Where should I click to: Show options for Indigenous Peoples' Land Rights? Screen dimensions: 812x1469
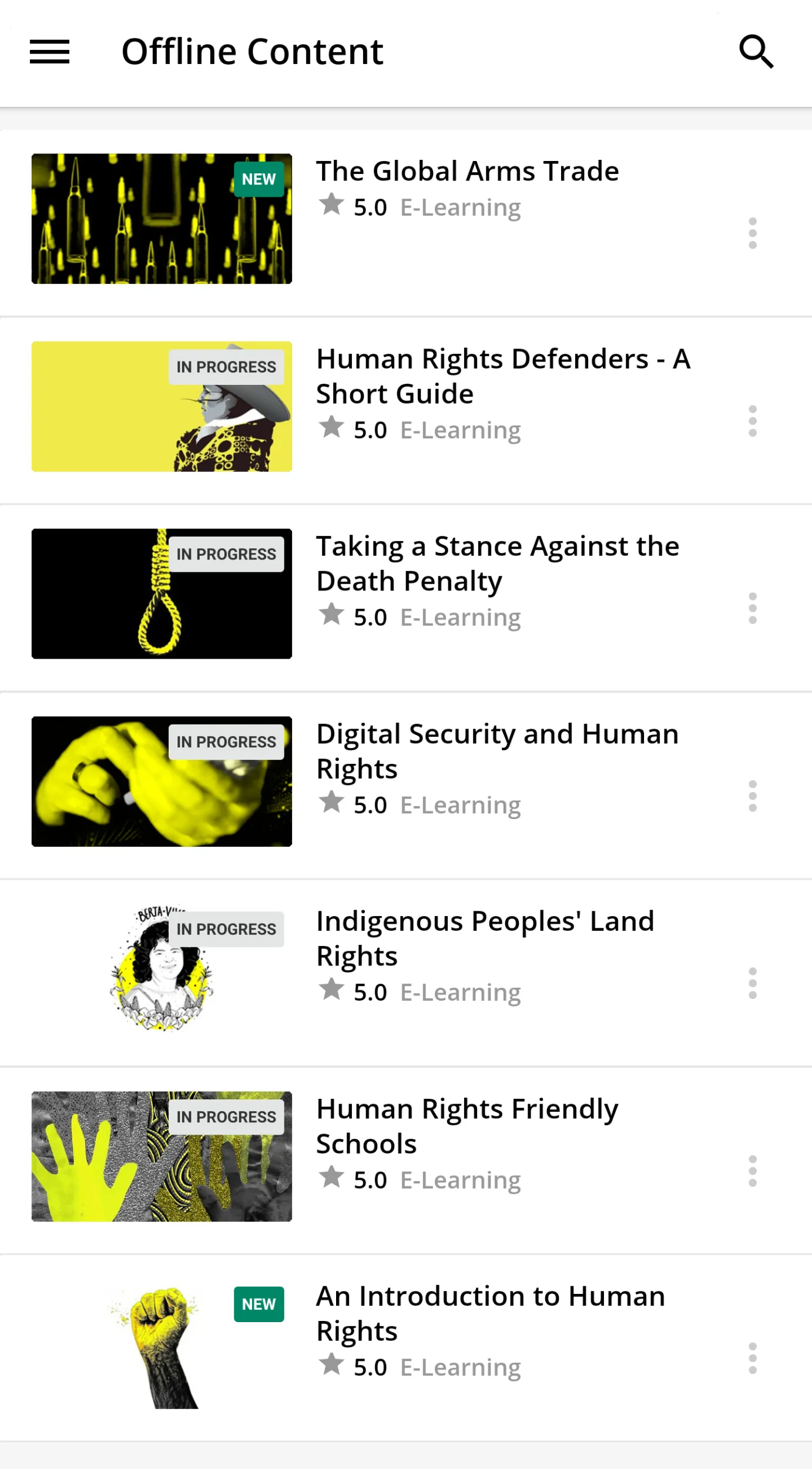(752, 983)
